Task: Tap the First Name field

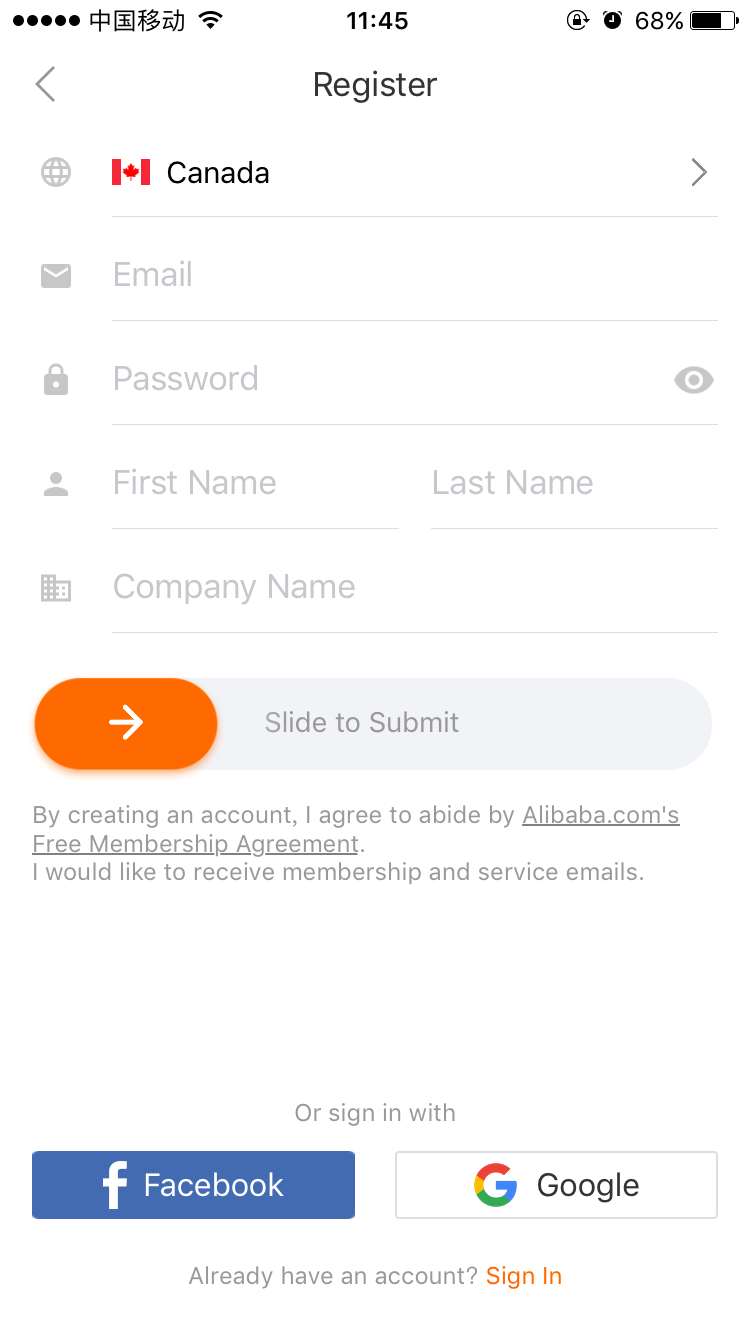Action: [255, 483]
